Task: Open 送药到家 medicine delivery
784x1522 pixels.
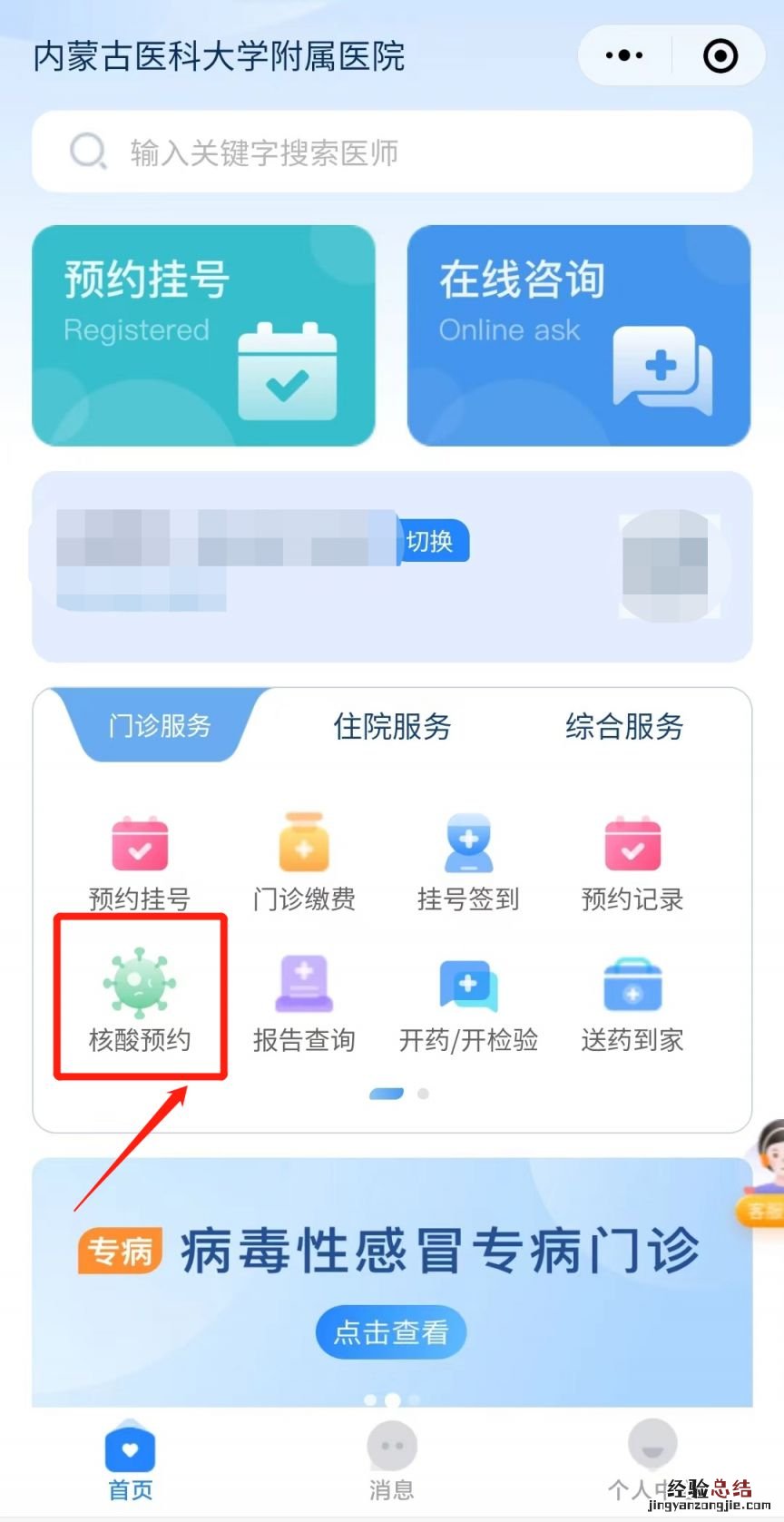Action: point(632,1000)
